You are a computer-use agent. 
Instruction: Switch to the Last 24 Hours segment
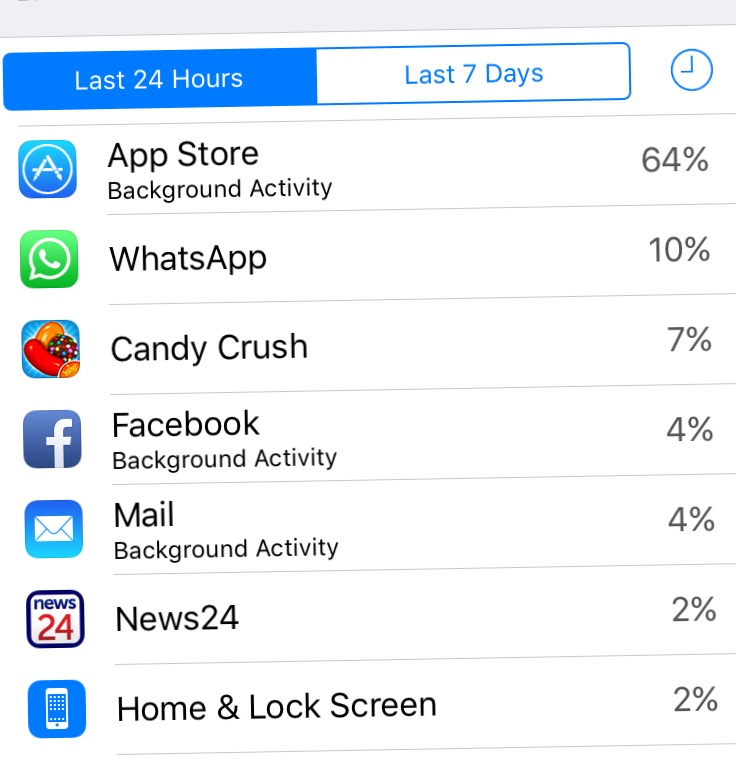160,79
